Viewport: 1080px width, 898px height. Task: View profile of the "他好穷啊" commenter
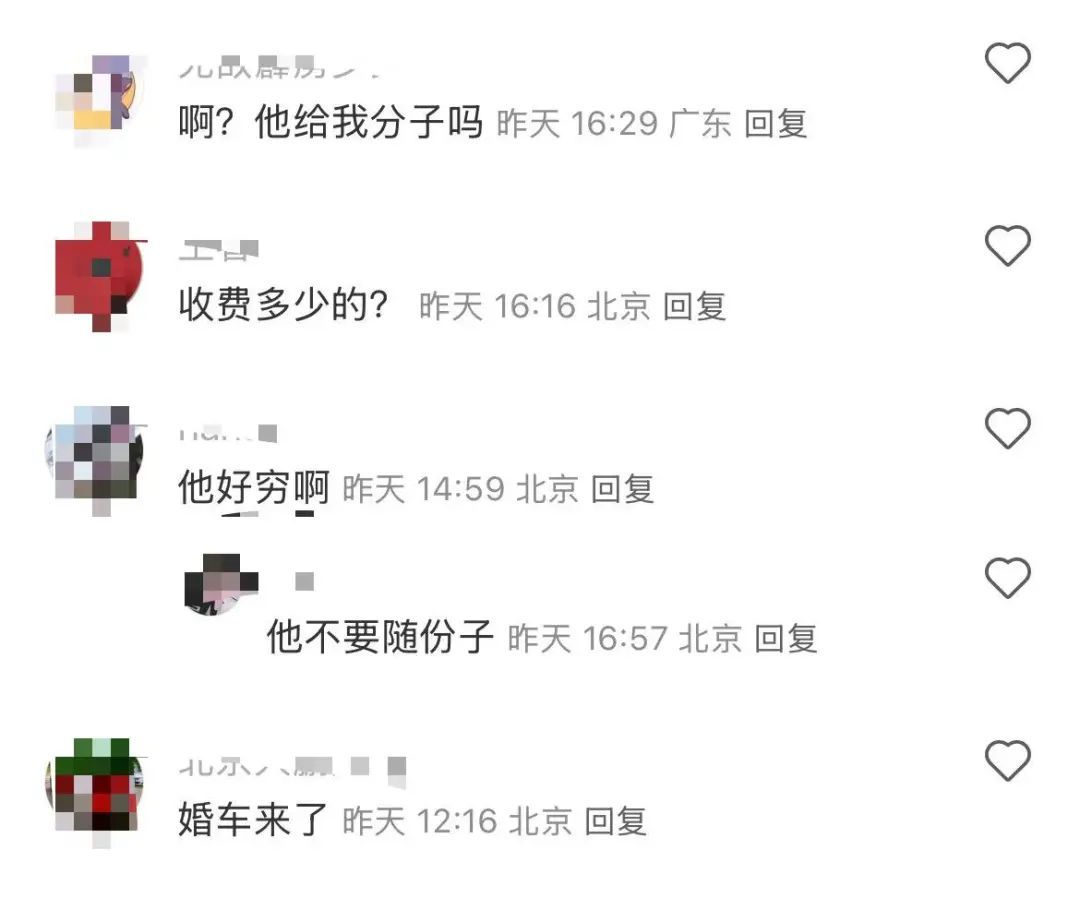click(96, 457)
